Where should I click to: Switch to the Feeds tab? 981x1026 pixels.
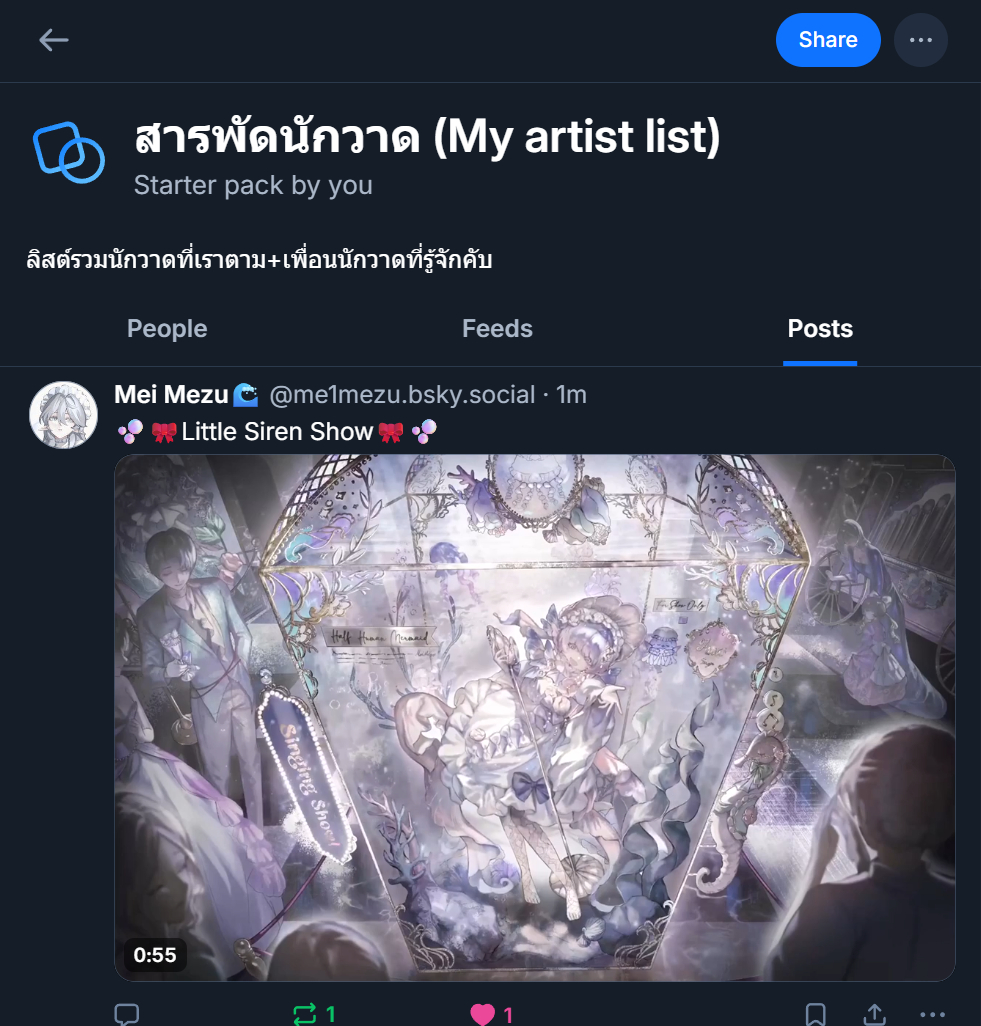[497, 329]
